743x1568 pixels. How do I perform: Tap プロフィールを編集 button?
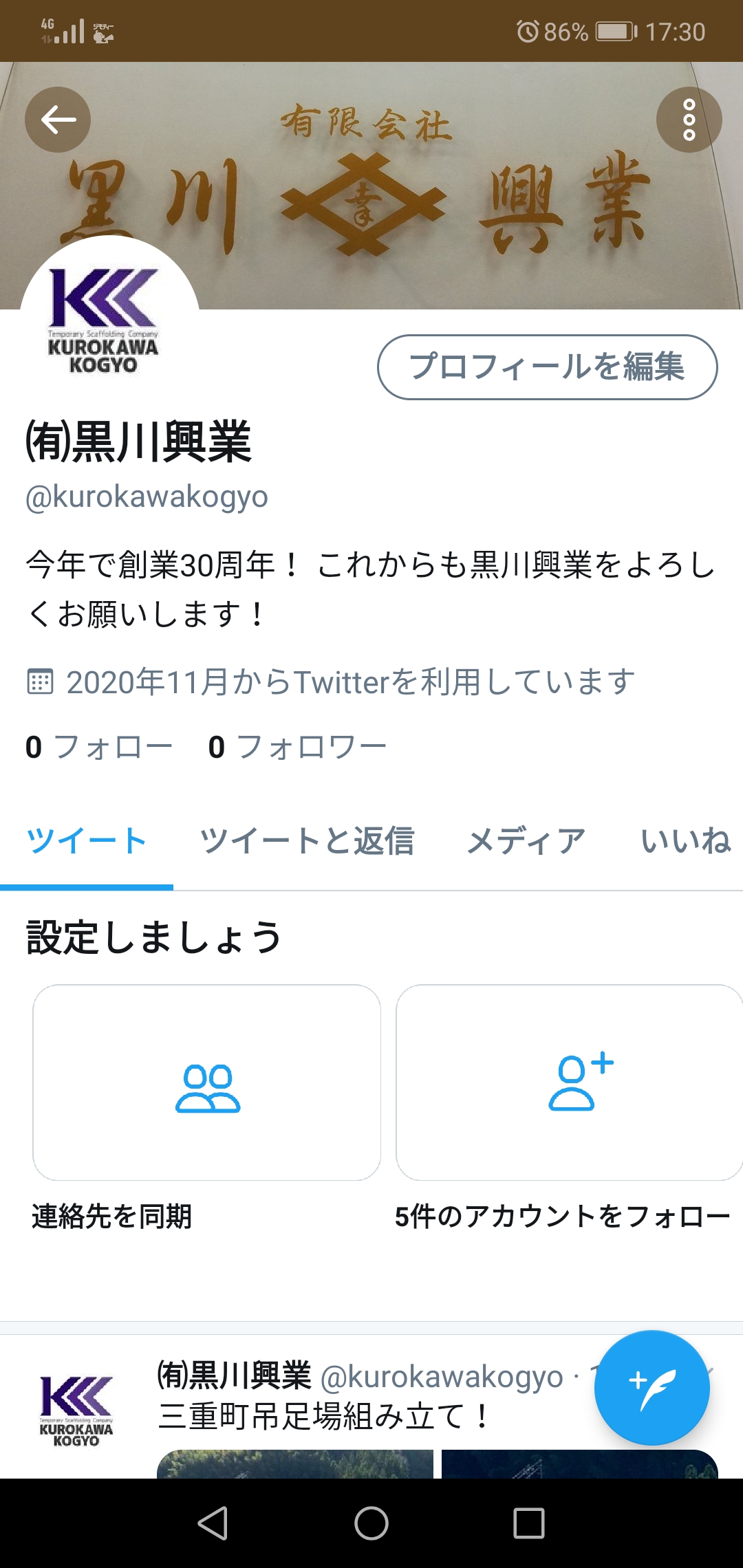pyautogui.click(x=547, y=367)
